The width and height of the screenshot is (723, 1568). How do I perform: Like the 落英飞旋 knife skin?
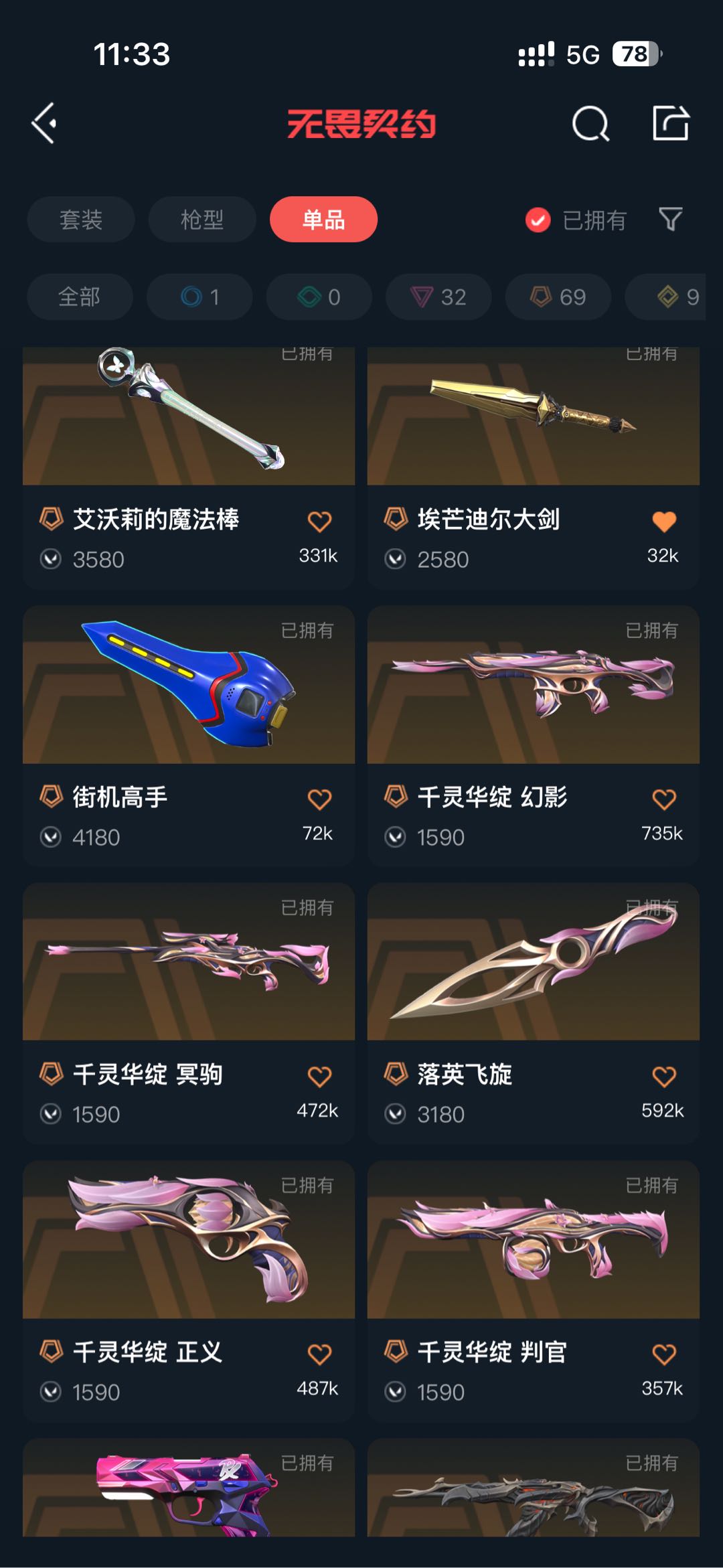coord(664,1077)
